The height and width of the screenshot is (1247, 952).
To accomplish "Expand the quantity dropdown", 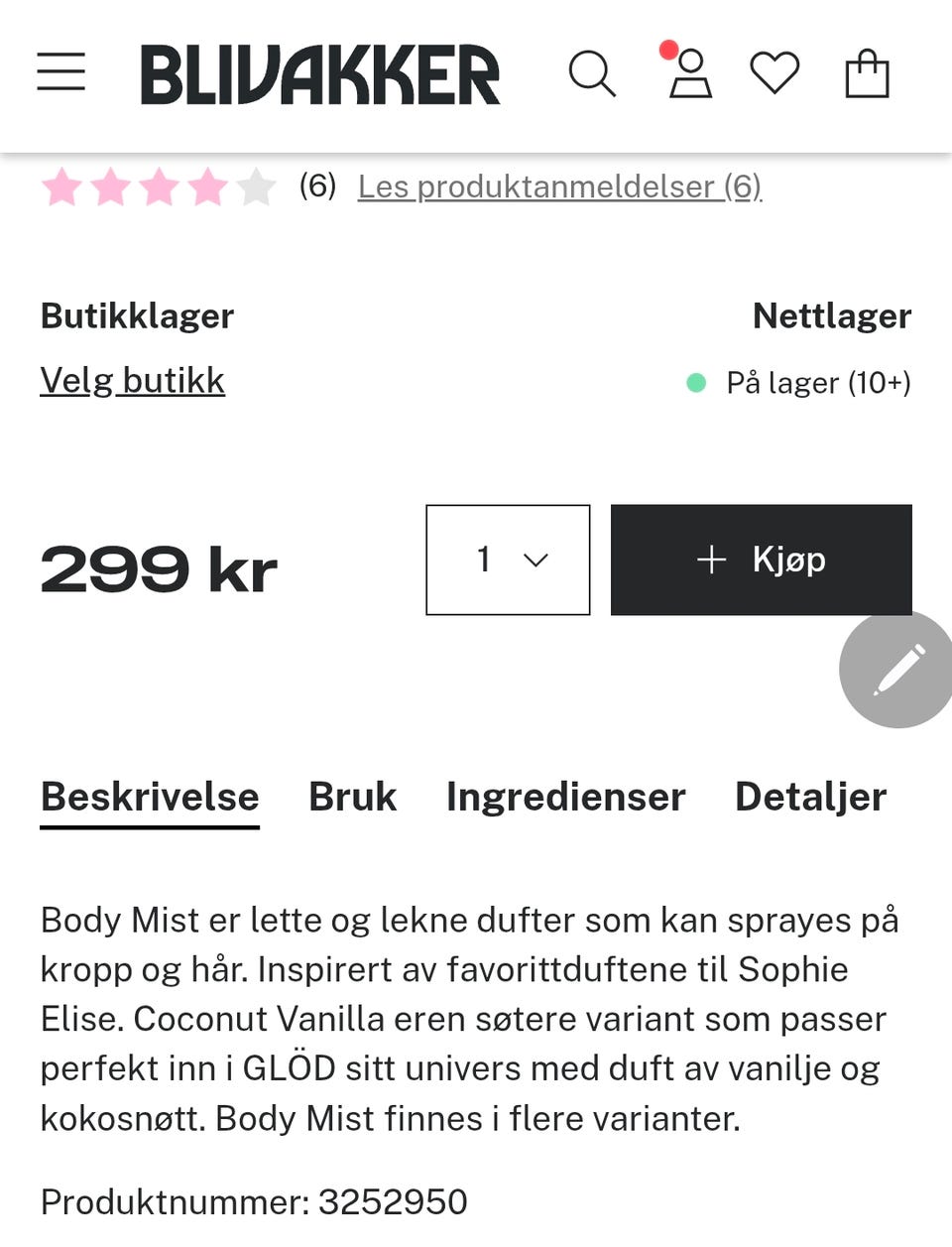I will pos(508,560).
